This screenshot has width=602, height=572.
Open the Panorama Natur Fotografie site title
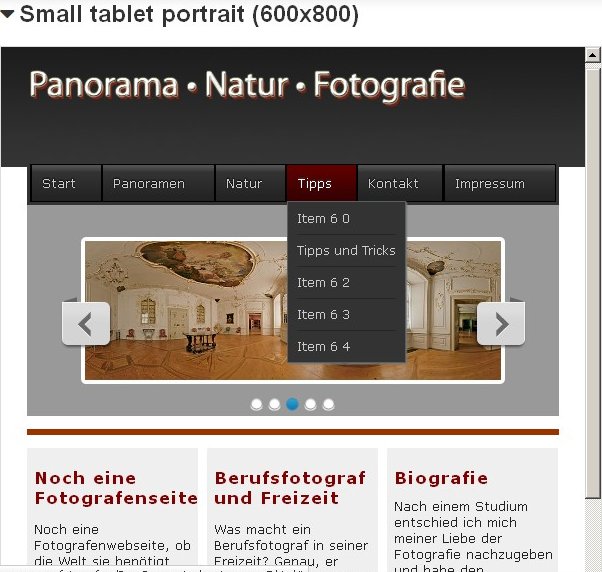[247, 85]
